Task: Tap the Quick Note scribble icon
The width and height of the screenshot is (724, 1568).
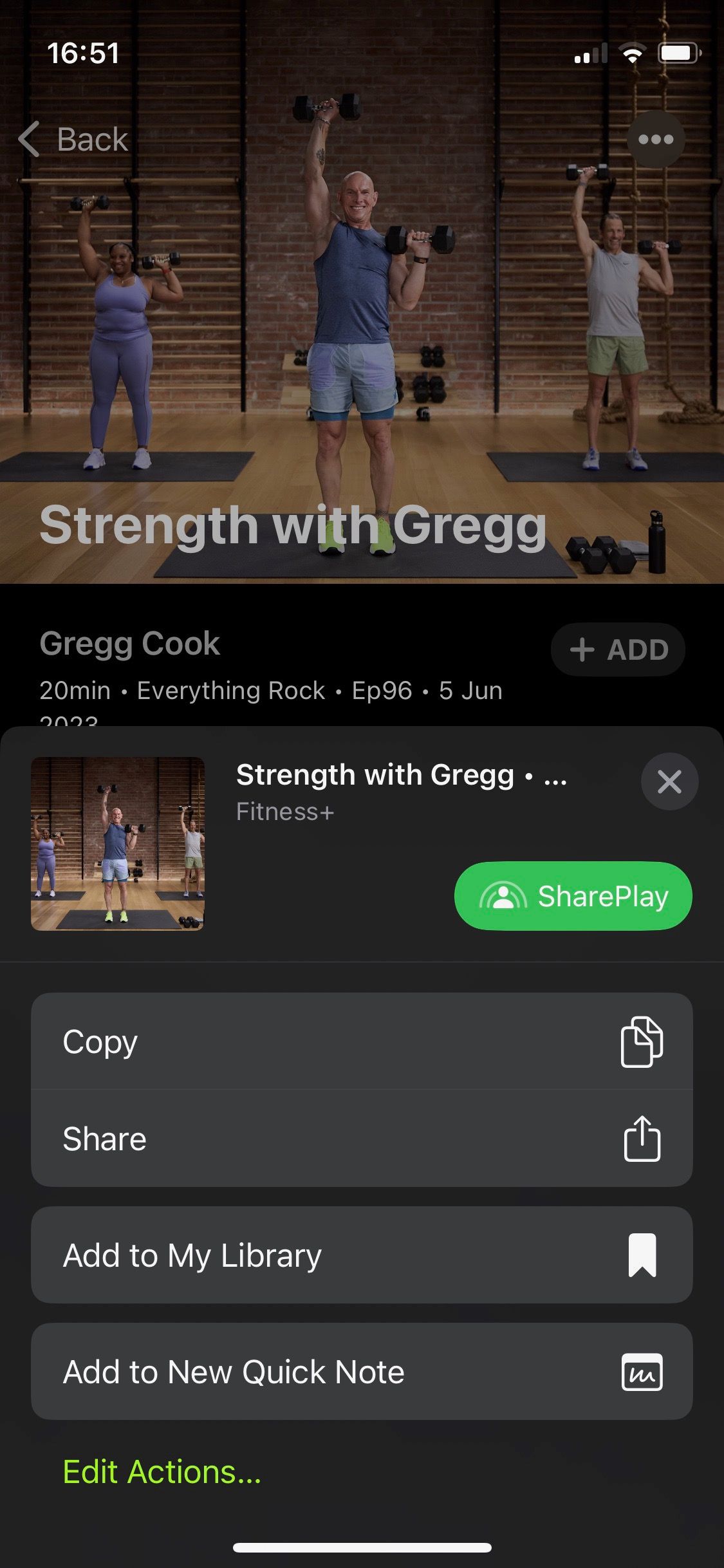Action: (642, 1370)
